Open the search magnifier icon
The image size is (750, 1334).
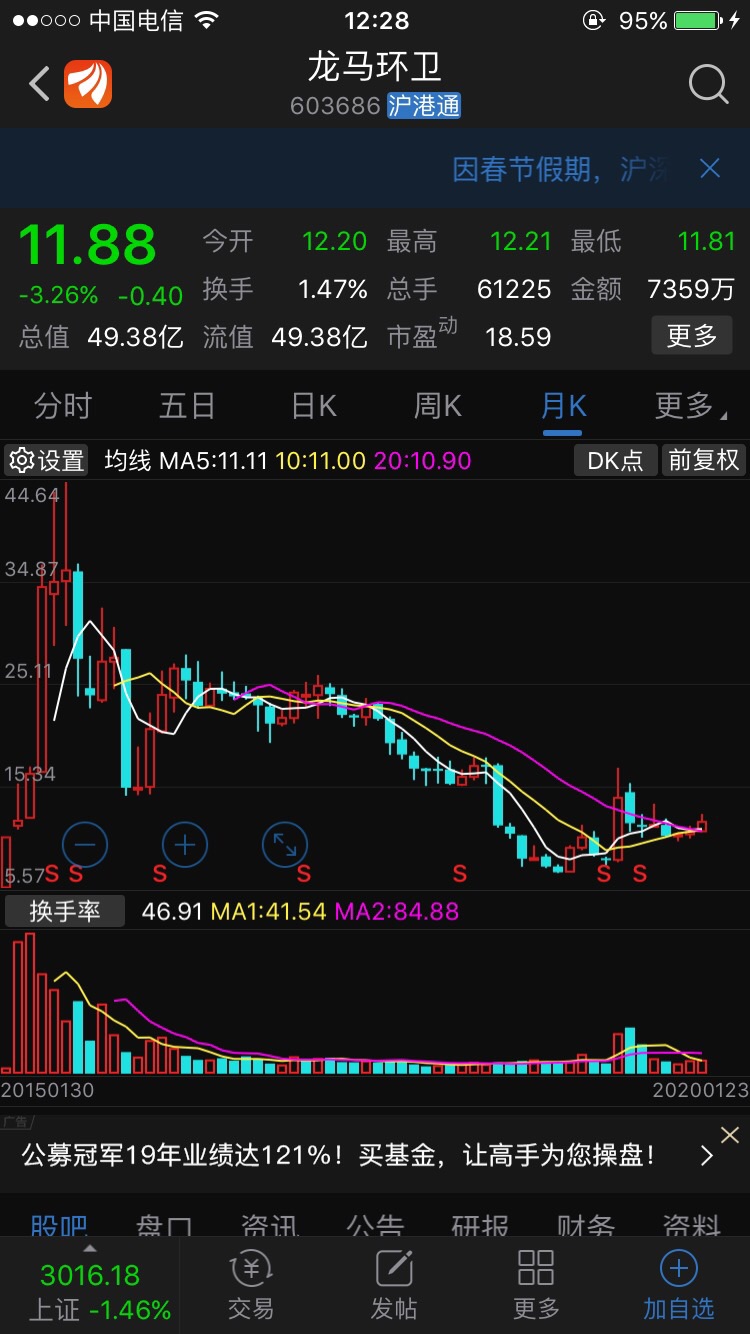708,85
